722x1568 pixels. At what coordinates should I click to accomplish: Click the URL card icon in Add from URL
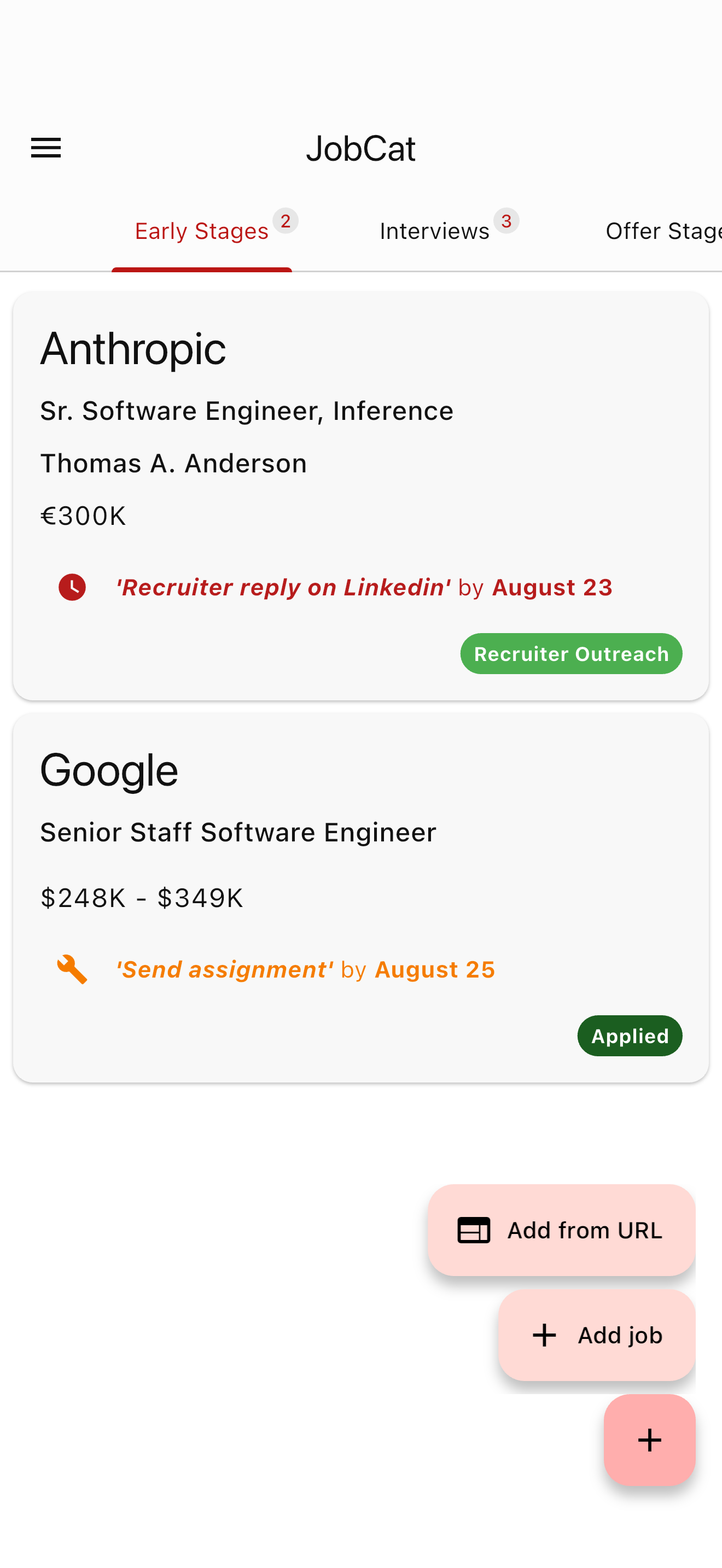tap(474, 1230)
